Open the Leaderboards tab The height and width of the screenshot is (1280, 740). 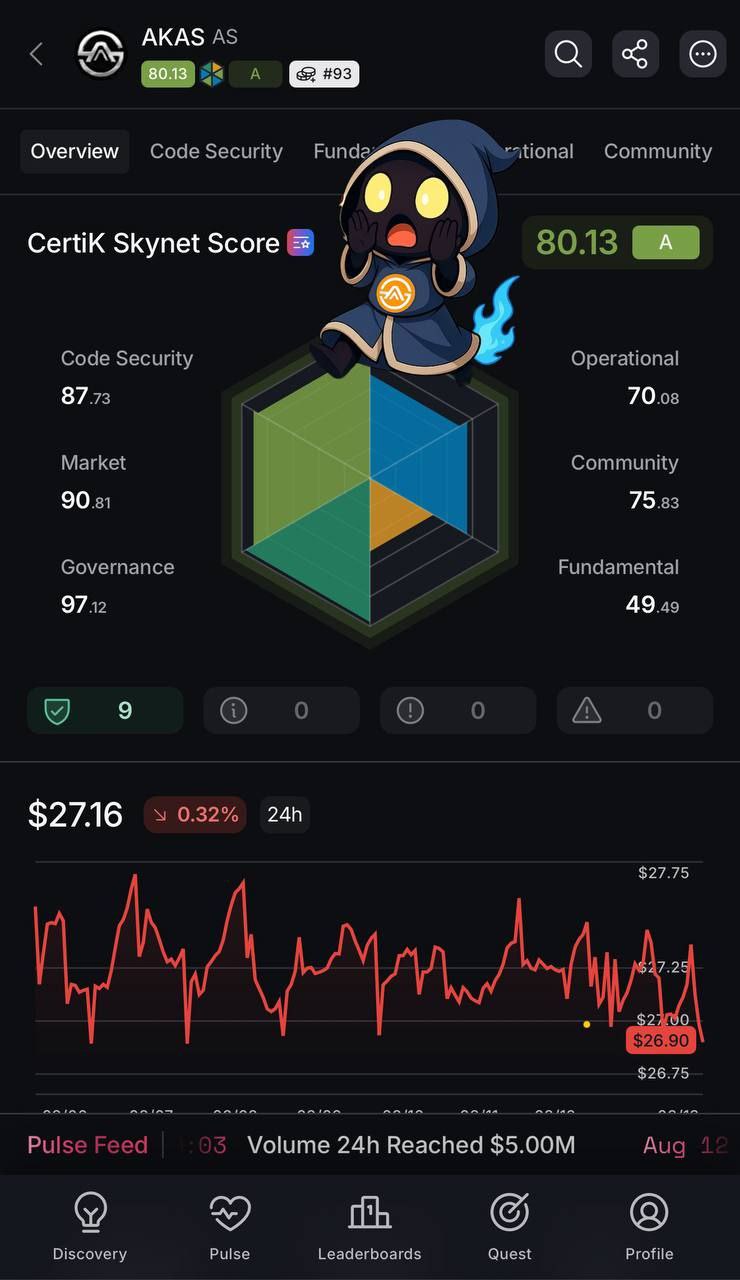tap(369, 1227)
